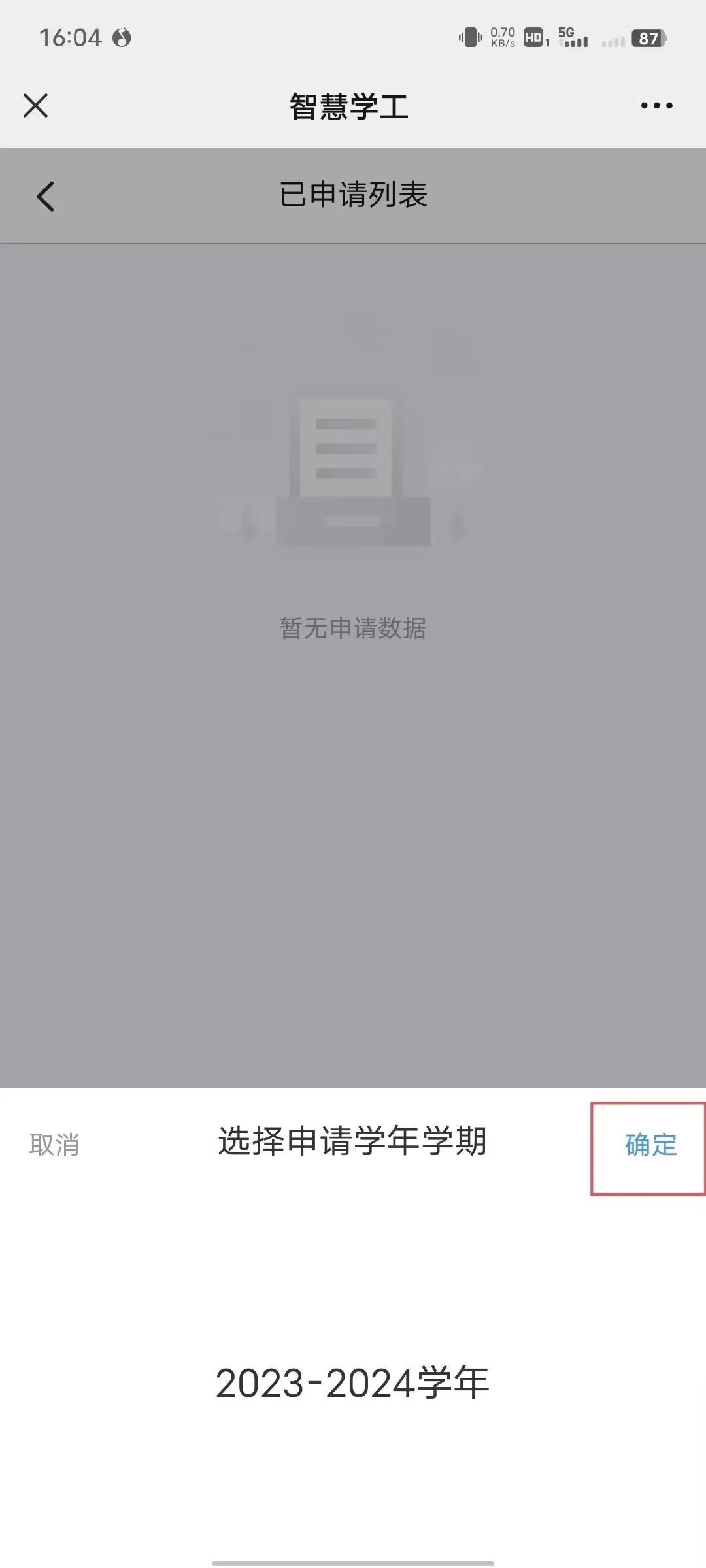This screenshot has height=1568, width=706.
Task: Go back from 已申请列表
Action: 45,196
